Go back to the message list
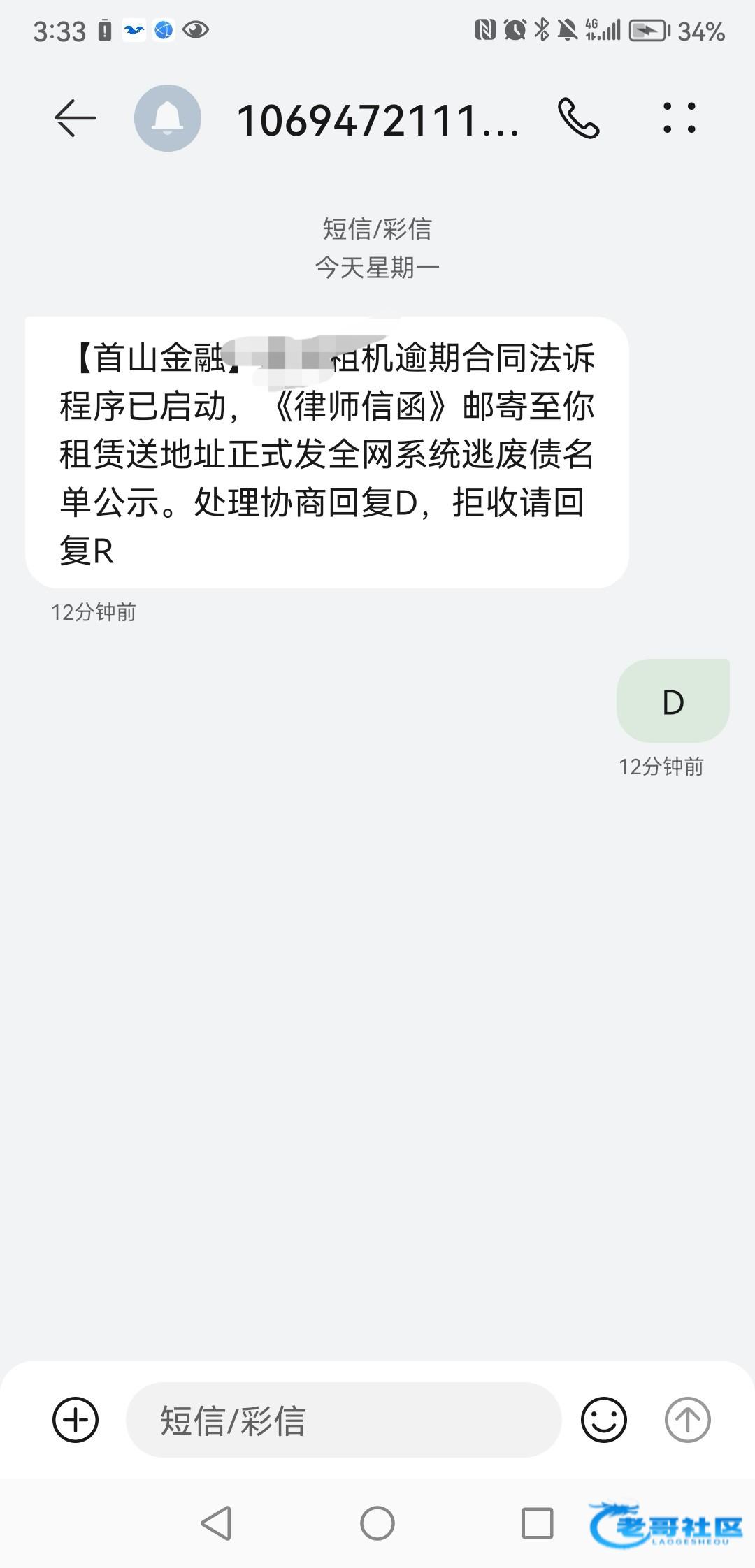Image resolution: width=755 pixels, height=1568 pixels. [x=74, y=117]
